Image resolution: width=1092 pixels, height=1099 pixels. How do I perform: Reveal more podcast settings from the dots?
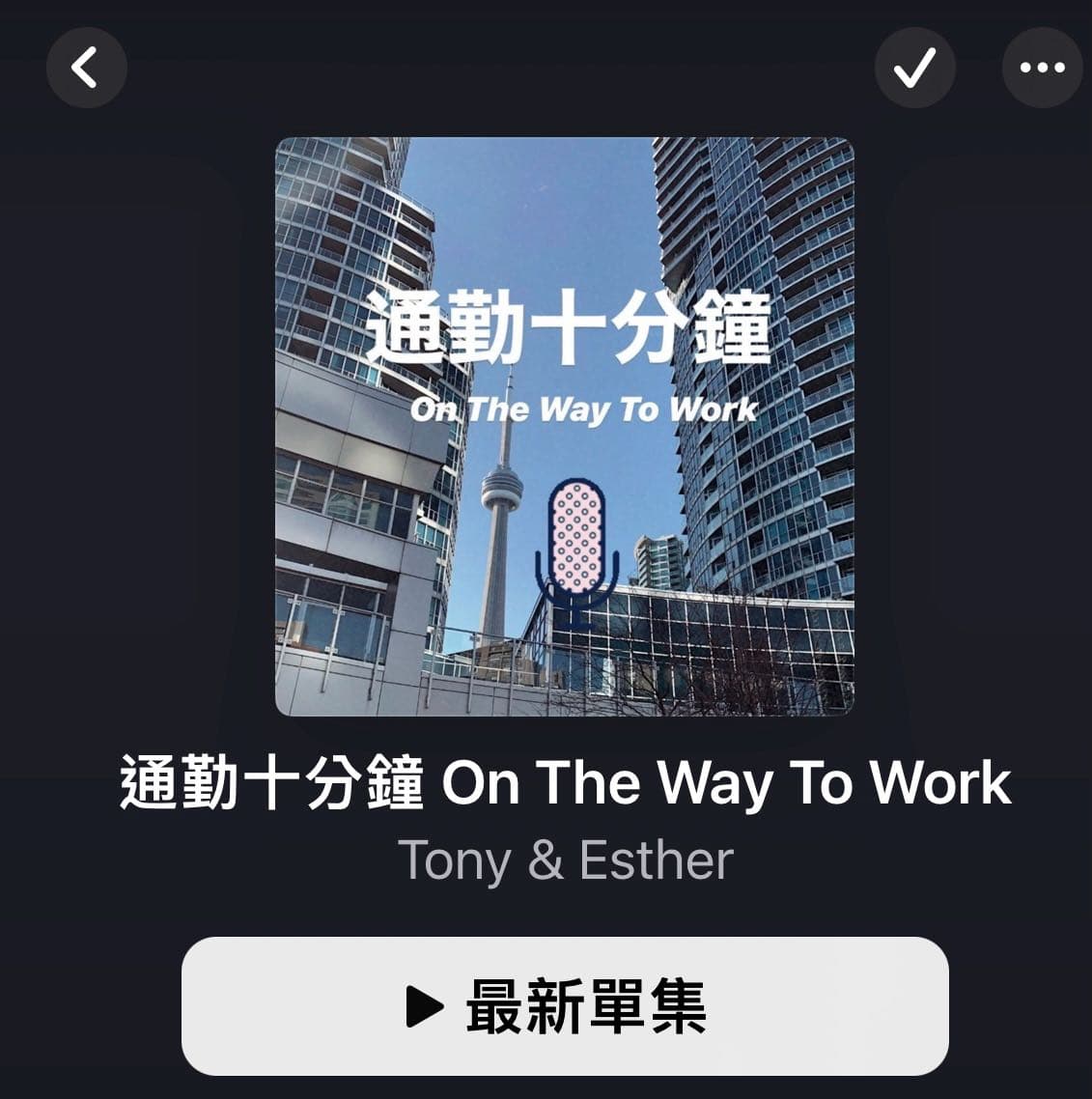[x=1042, y=68]
